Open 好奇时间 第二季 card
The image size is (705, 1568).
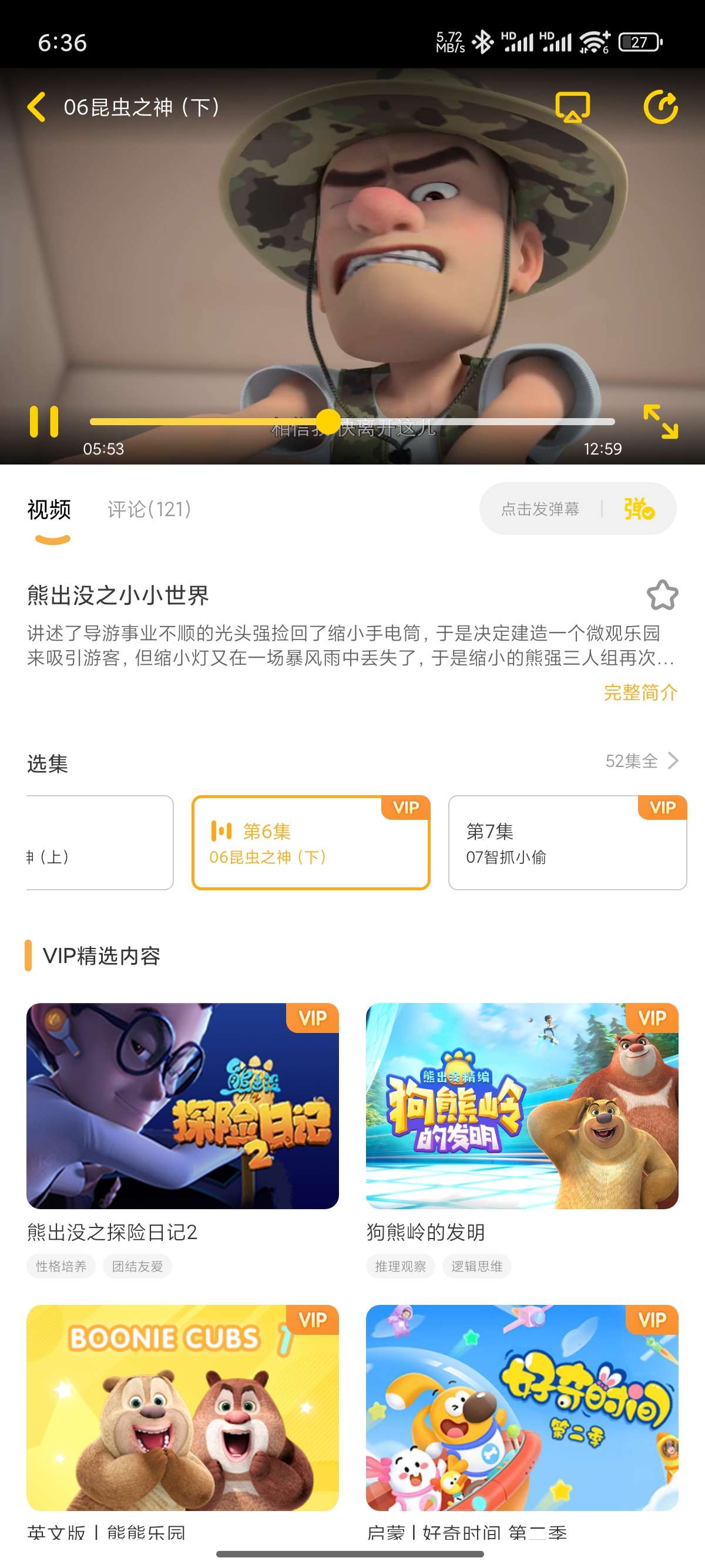522,1407
